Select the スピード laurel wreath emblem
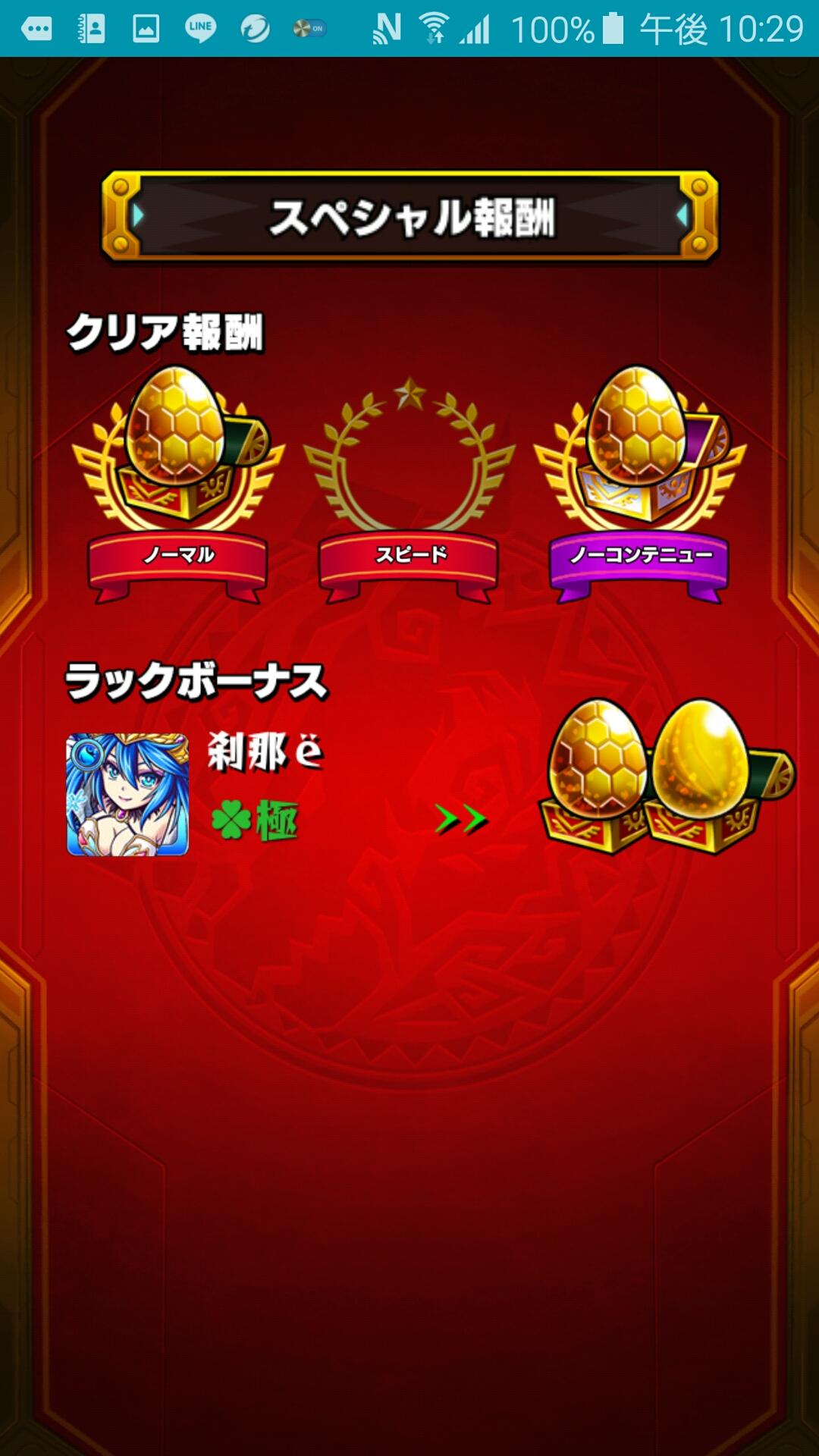Screen dimensions: 819x1456 coord(409,455)
